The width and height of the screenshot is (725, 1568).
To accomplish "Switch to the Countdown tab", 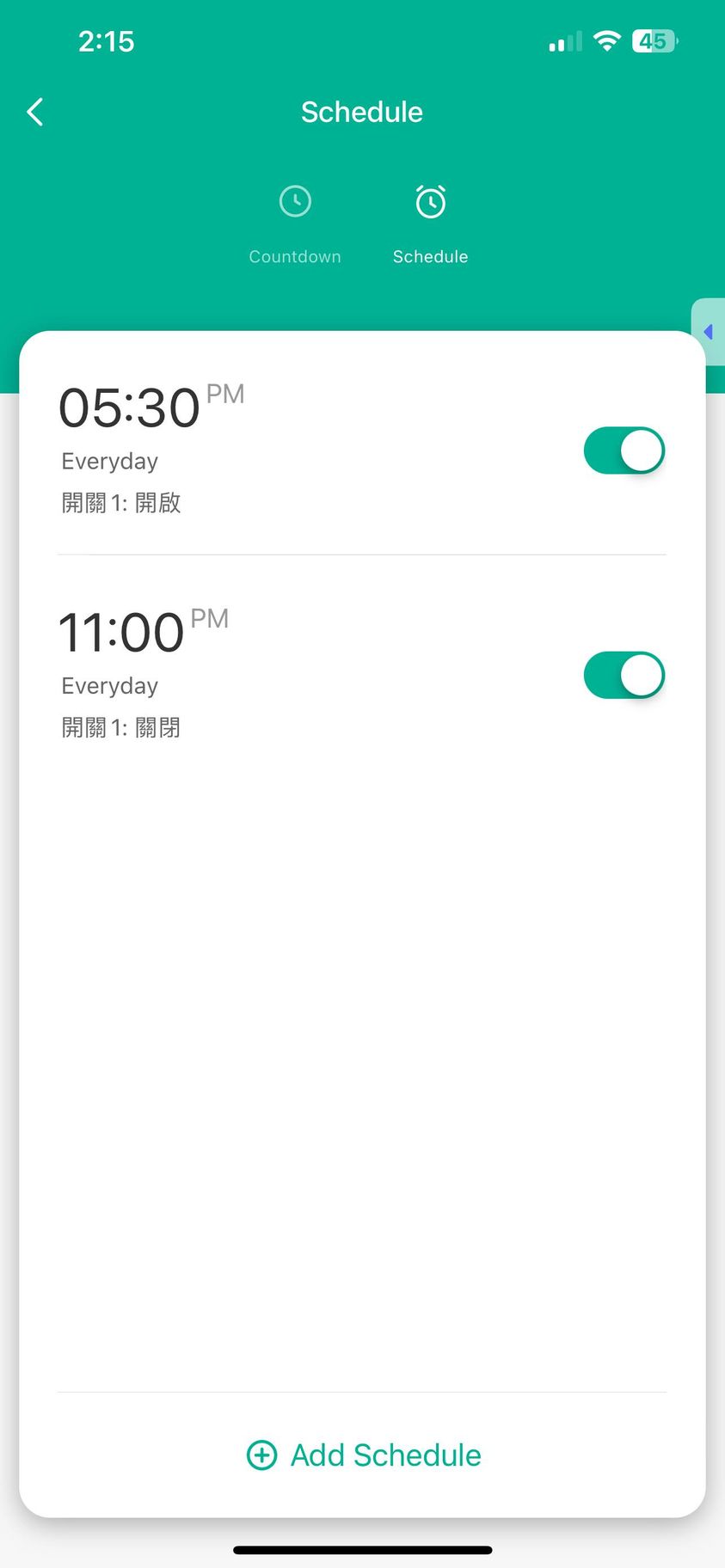I will 295,222.
